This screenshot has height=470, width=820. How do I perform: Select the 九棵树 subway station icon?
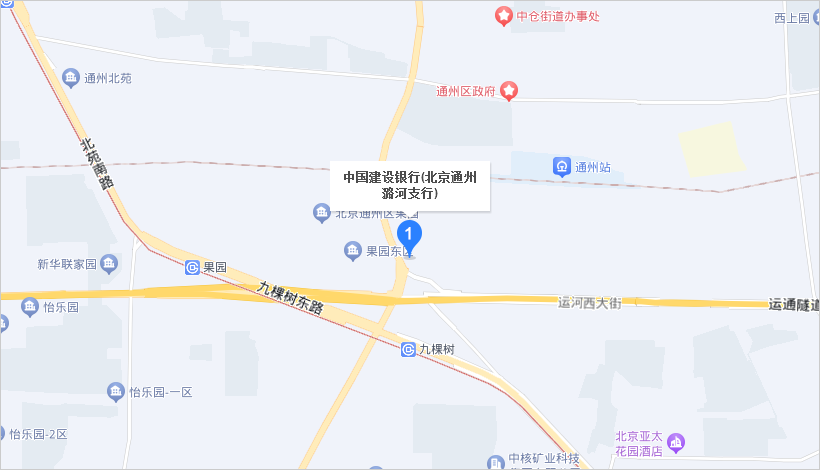(408, 349)
